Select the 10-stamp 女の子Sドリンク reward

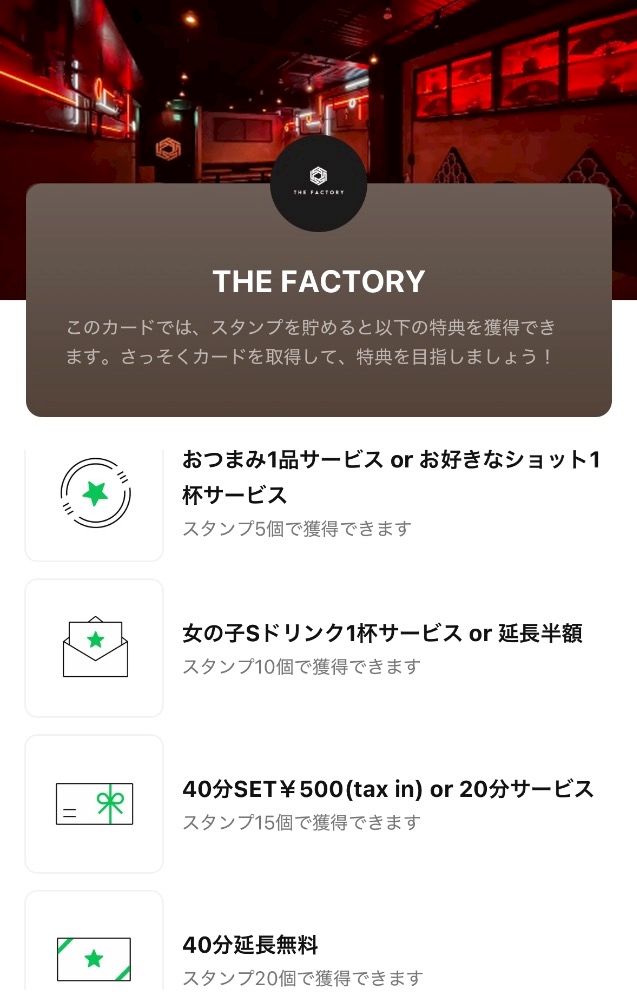pos(382,648)
